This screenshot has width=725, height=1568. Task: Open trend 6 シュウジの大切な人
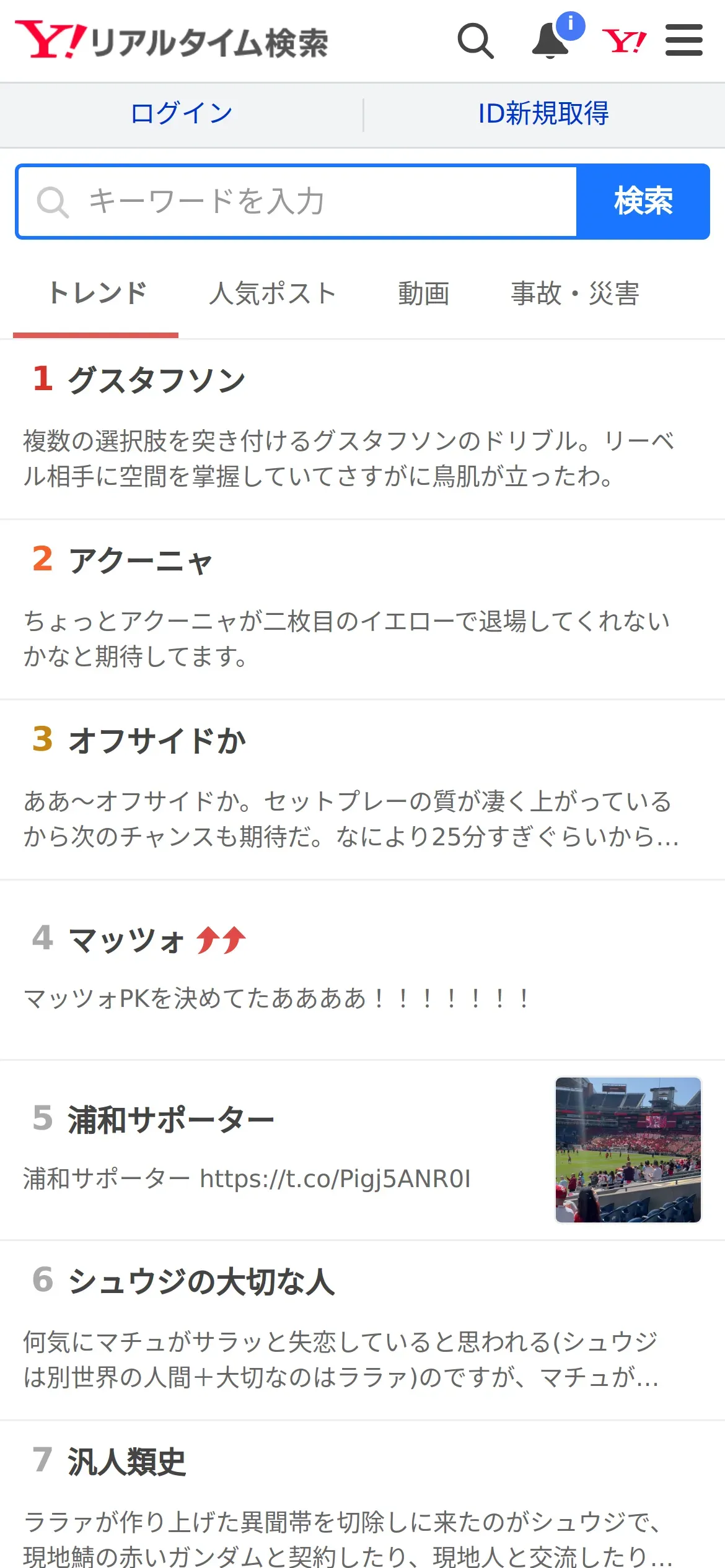tap(201, 1281)
